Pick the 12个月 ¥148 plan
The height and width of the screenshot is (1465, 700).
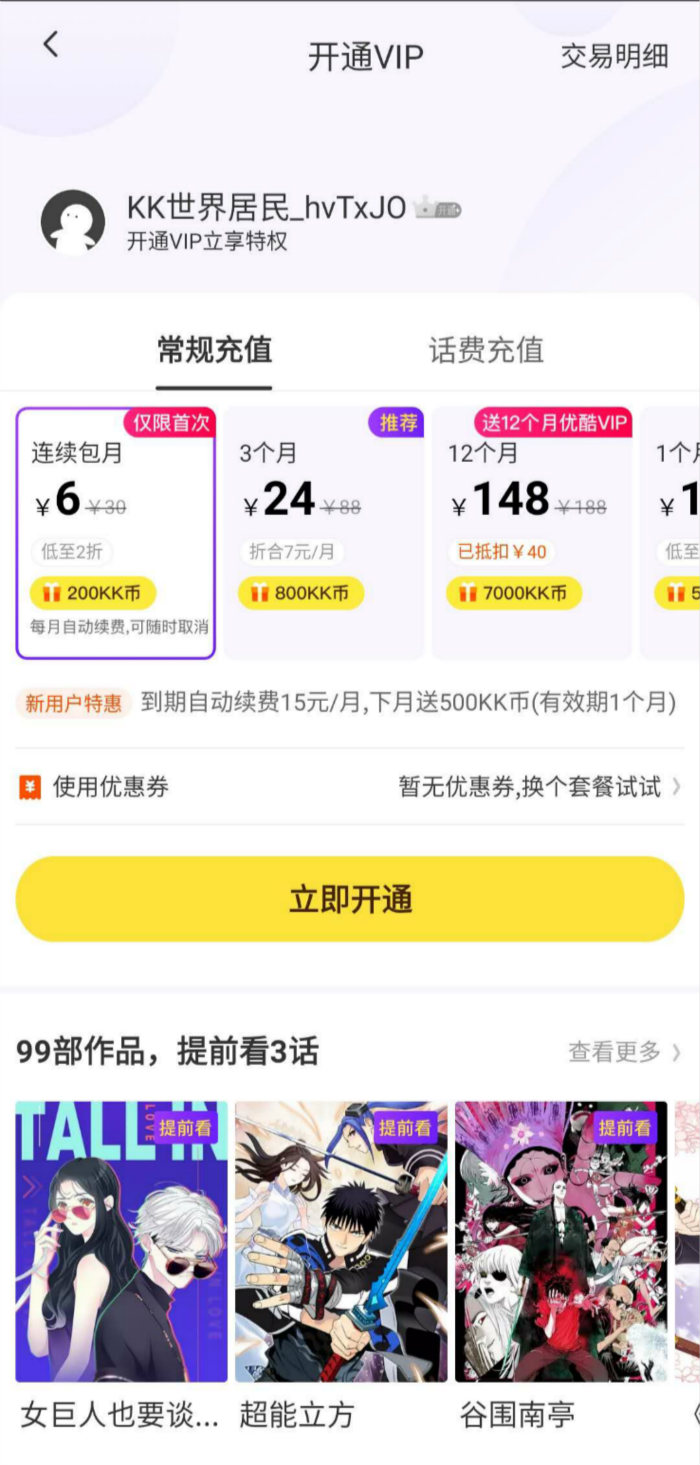pyautogui.click(x=531, y=533)
